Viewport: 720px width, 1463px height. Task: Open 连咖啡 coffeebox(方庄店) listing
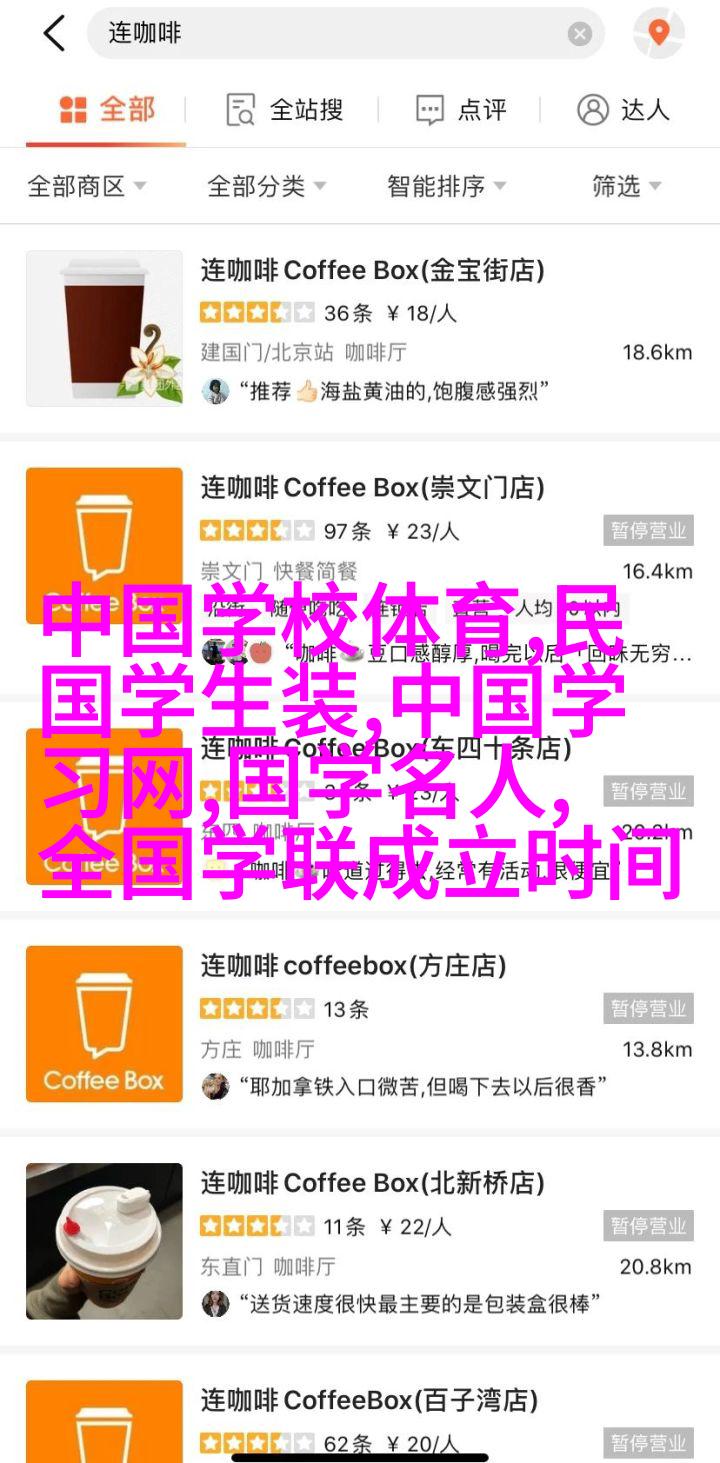[x=353, y=966]
